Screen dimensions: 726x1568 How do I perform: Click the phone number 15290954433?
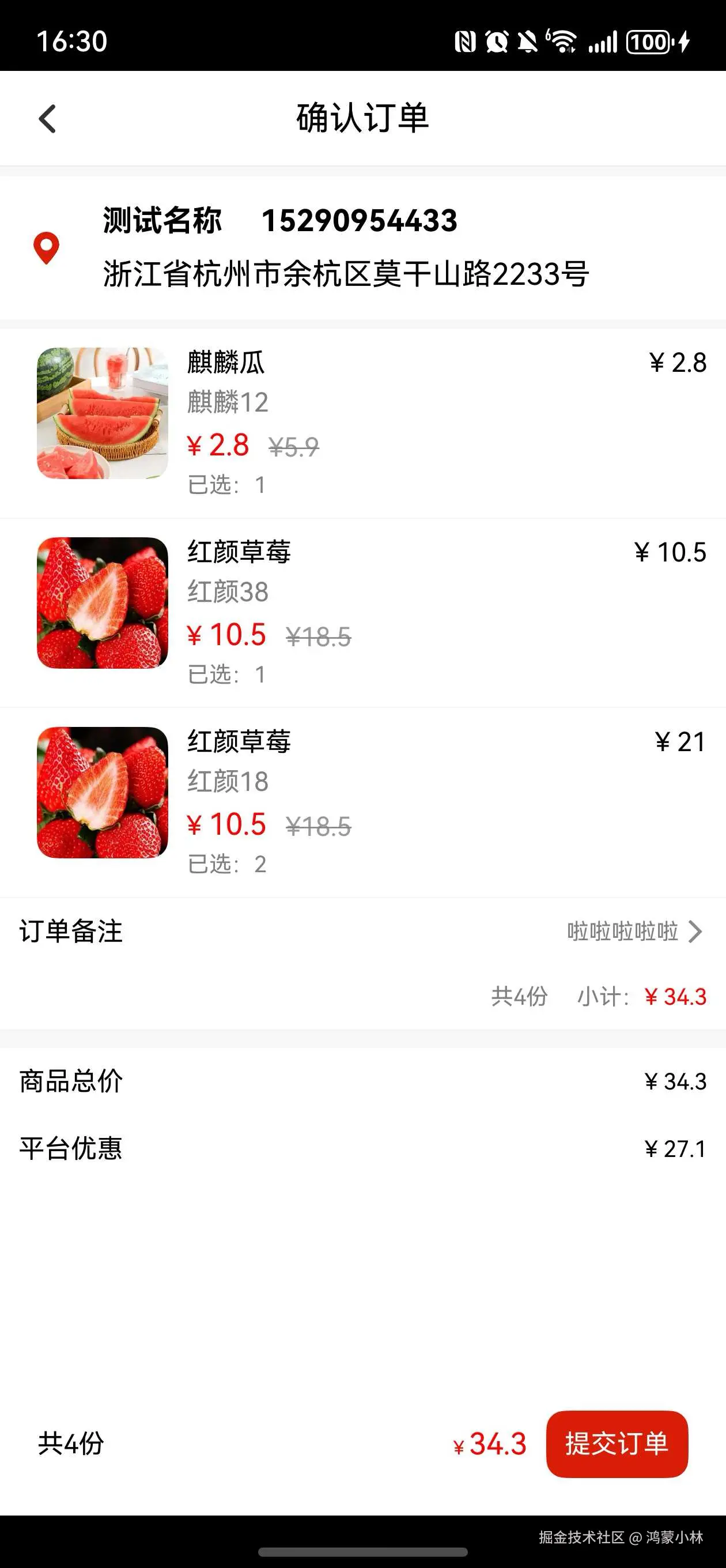click(x=360, y=221)
